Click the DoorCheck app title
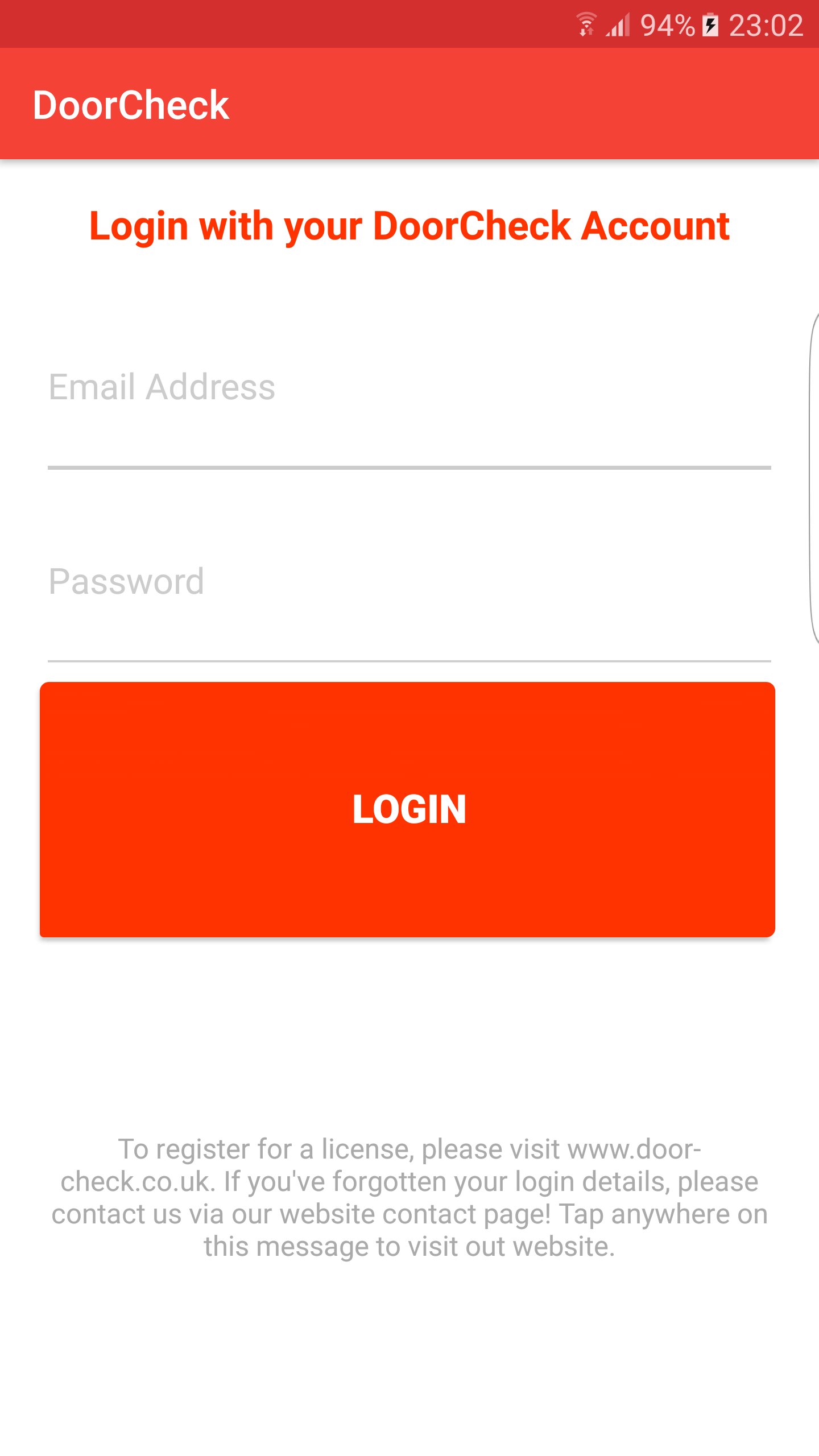The image size is (819, 1456). (130, 105)
